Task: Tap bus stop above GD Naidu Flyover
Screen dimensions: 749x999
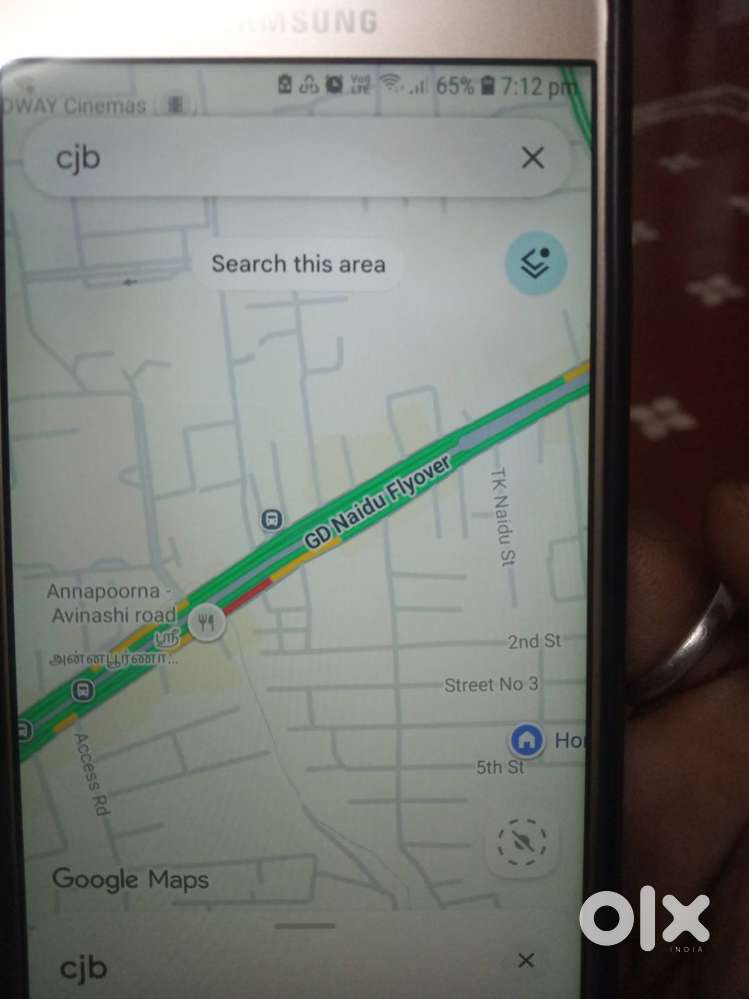Action: [x=271, y=518]
